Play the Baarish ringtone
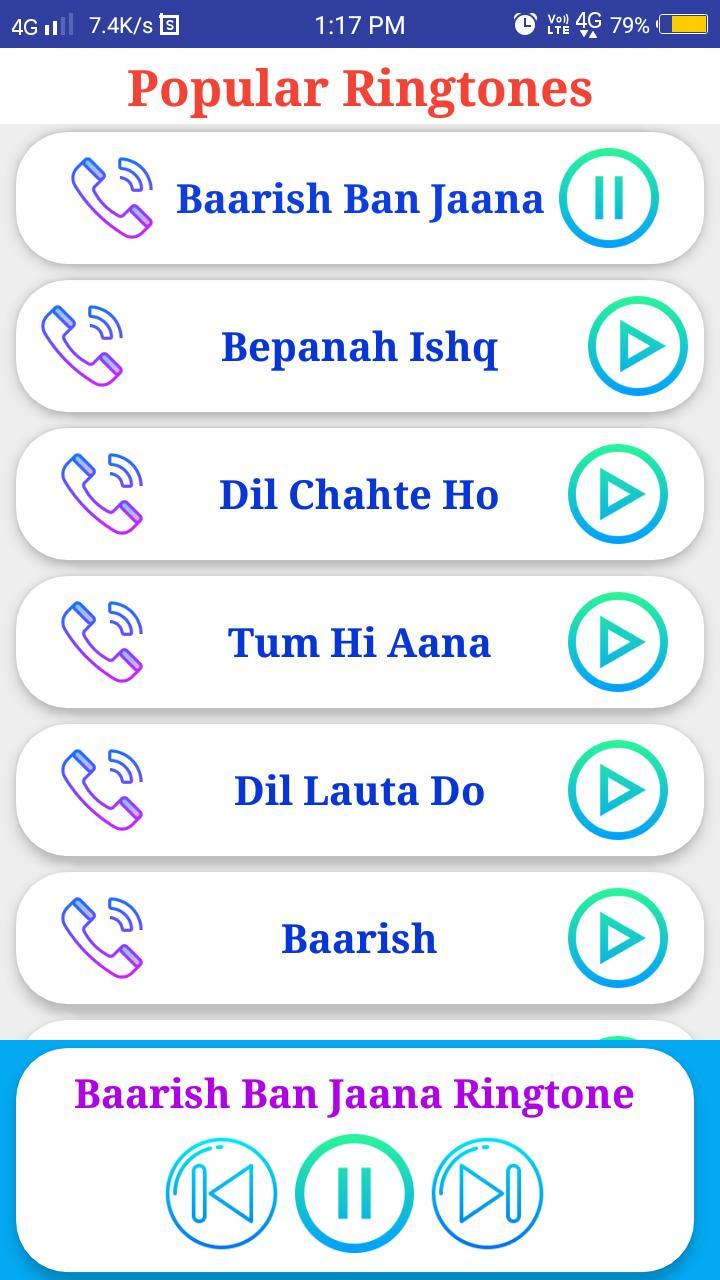 click(x=617, y=937)
